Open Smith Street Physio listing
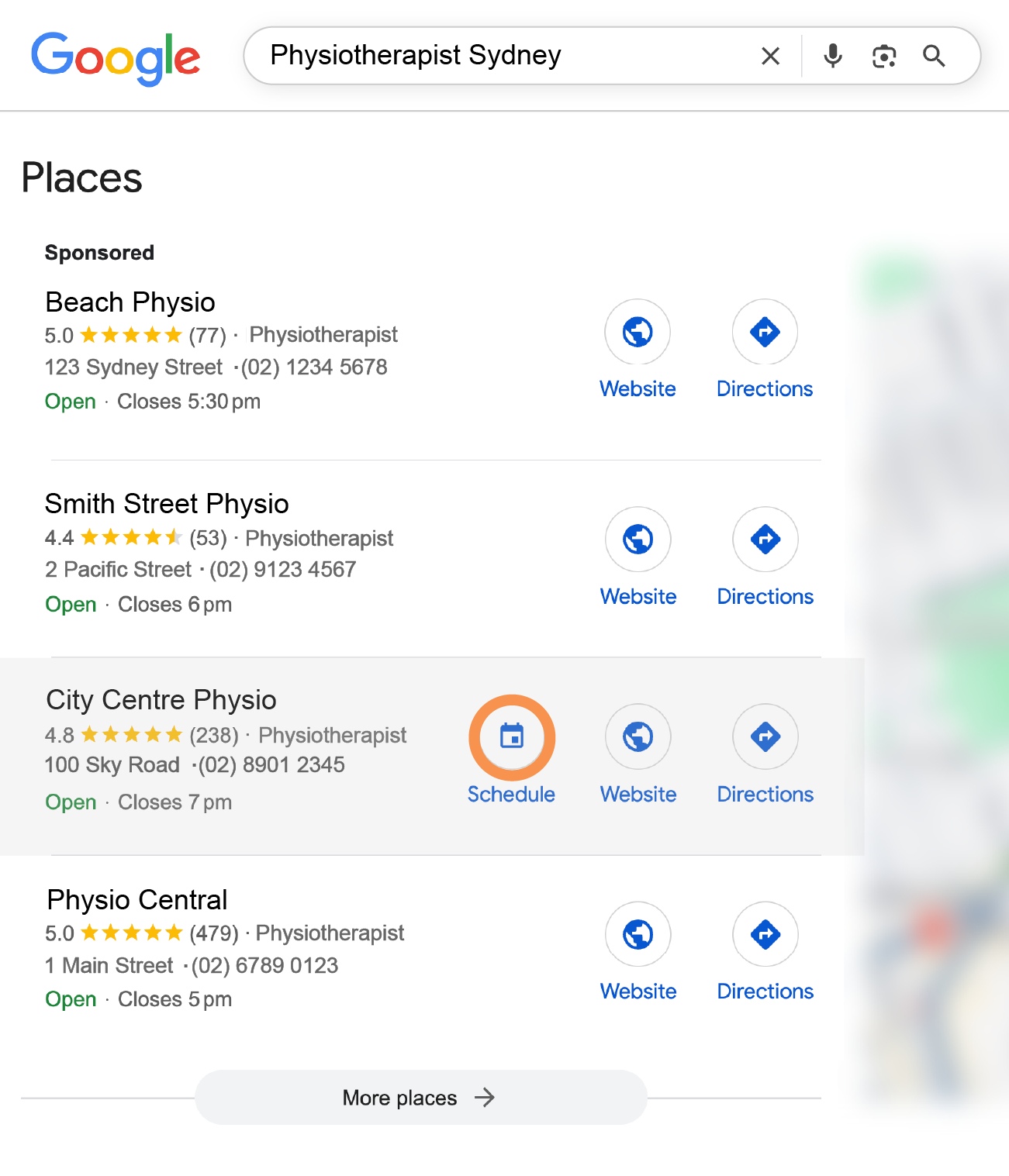 167,504
